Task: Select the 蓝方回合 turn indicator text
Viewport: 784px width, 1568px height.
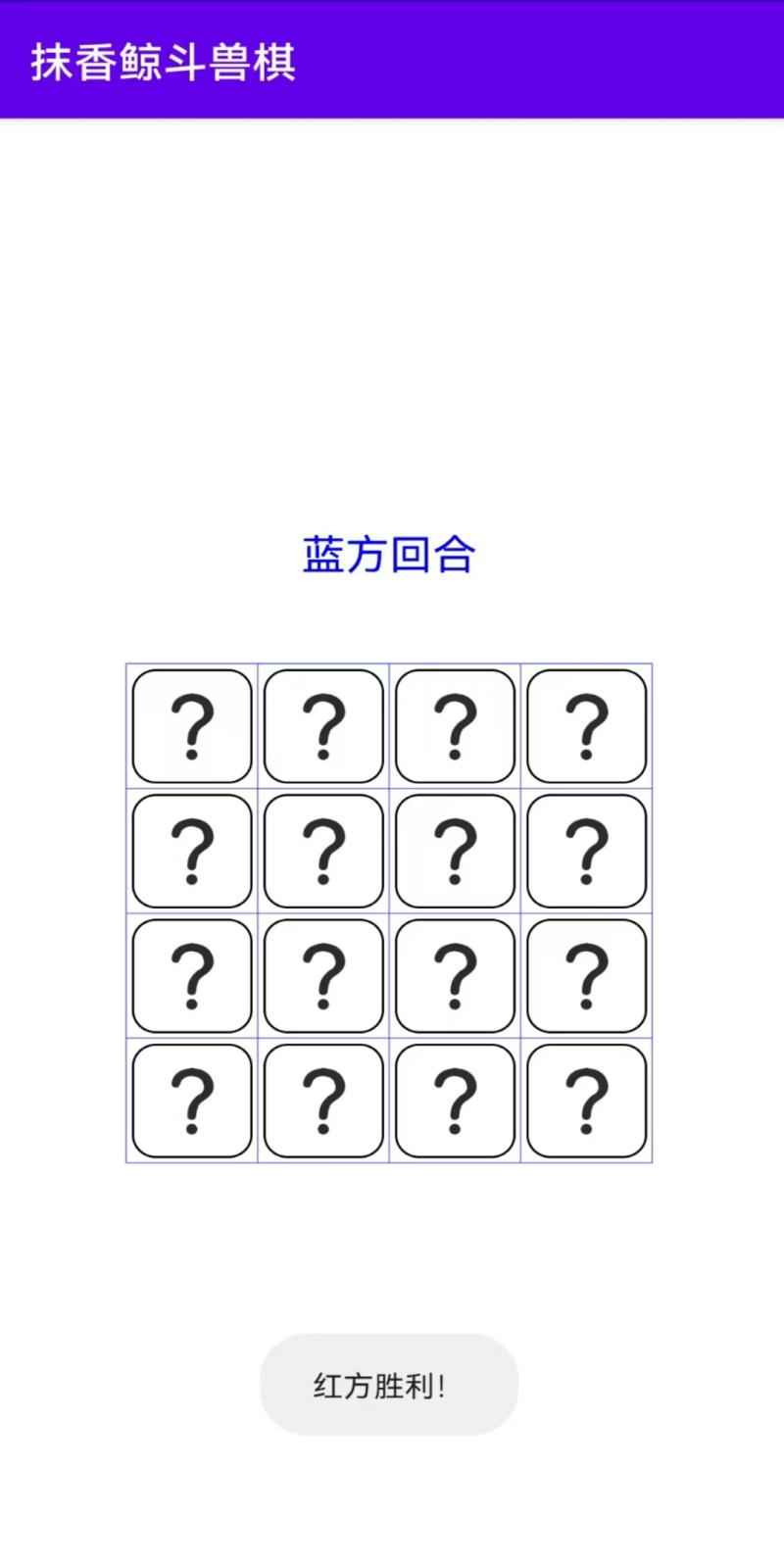Action: point(389,553)
